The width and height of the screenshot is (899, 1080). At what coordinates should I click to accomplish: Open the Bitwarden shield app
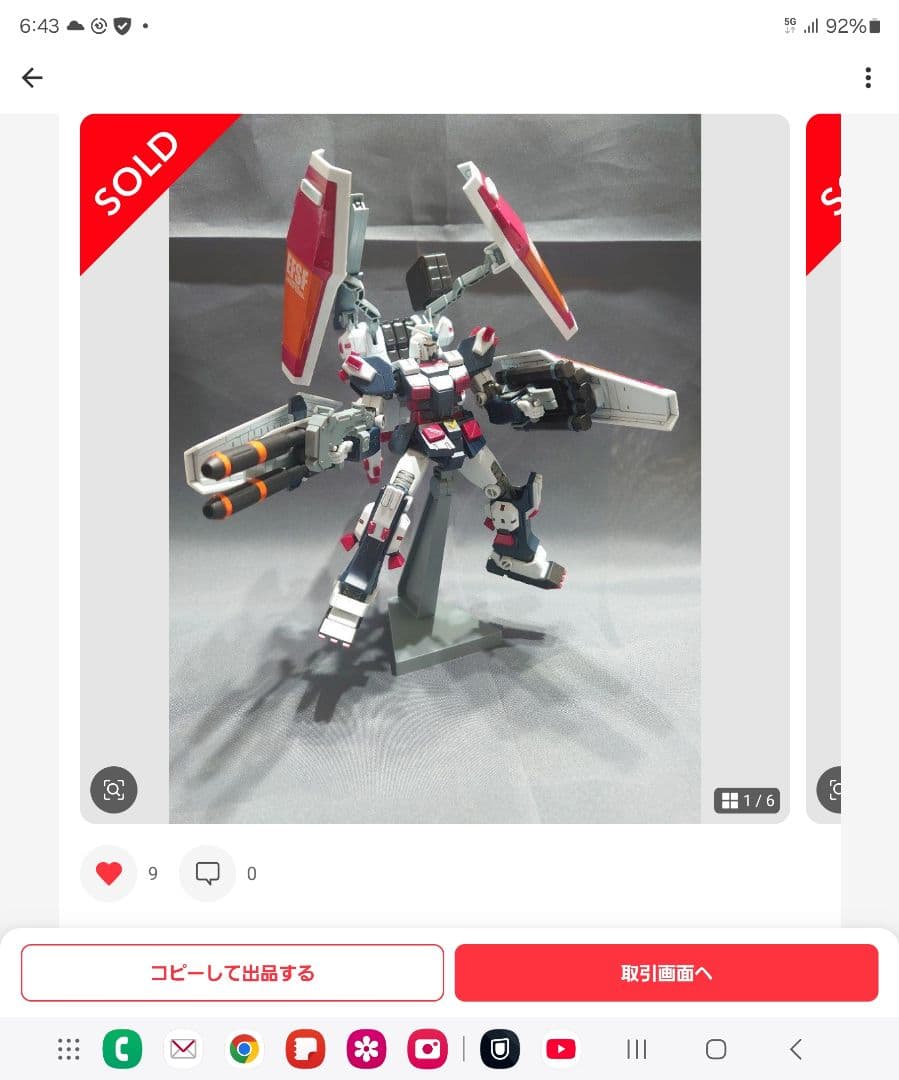[x=500, y=1049]
